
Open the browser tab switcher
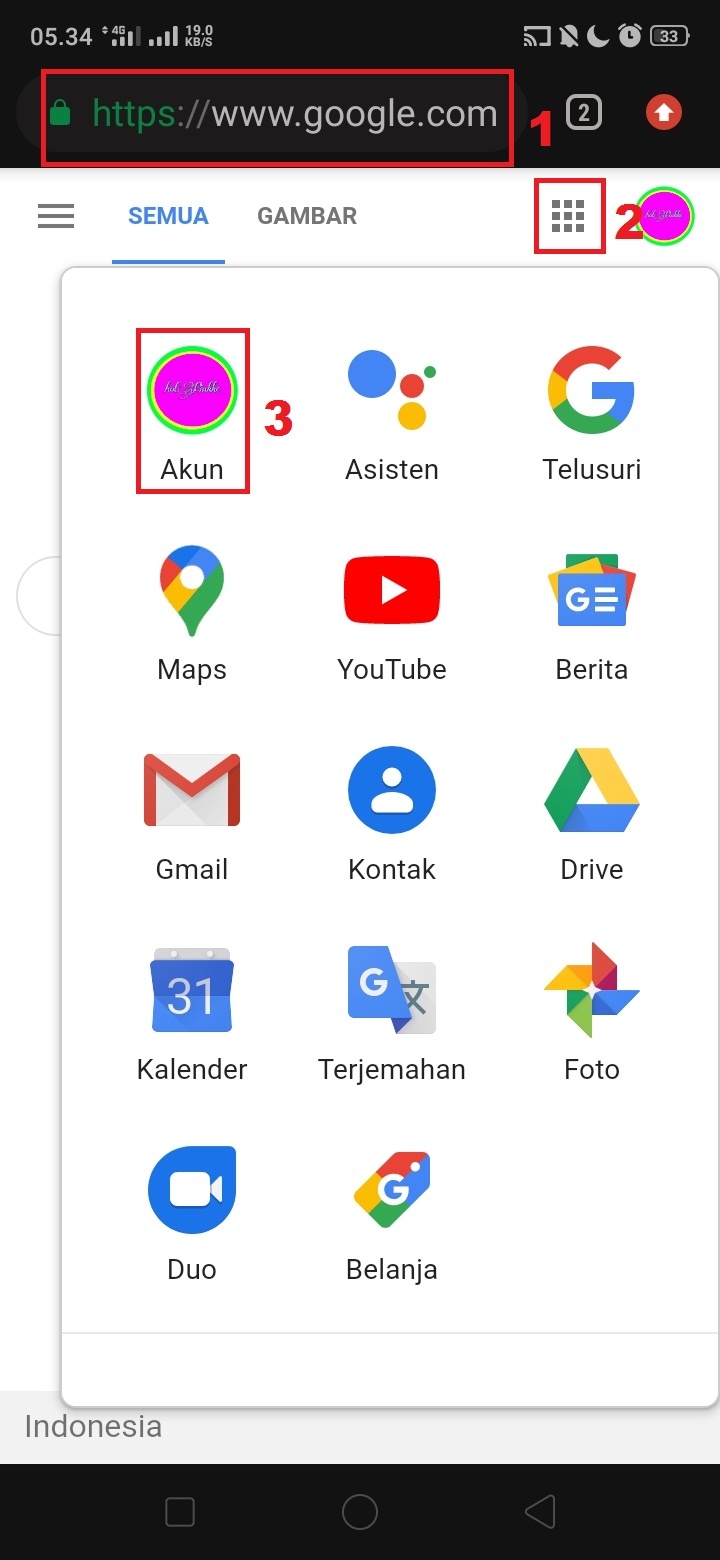pos(584,113)
